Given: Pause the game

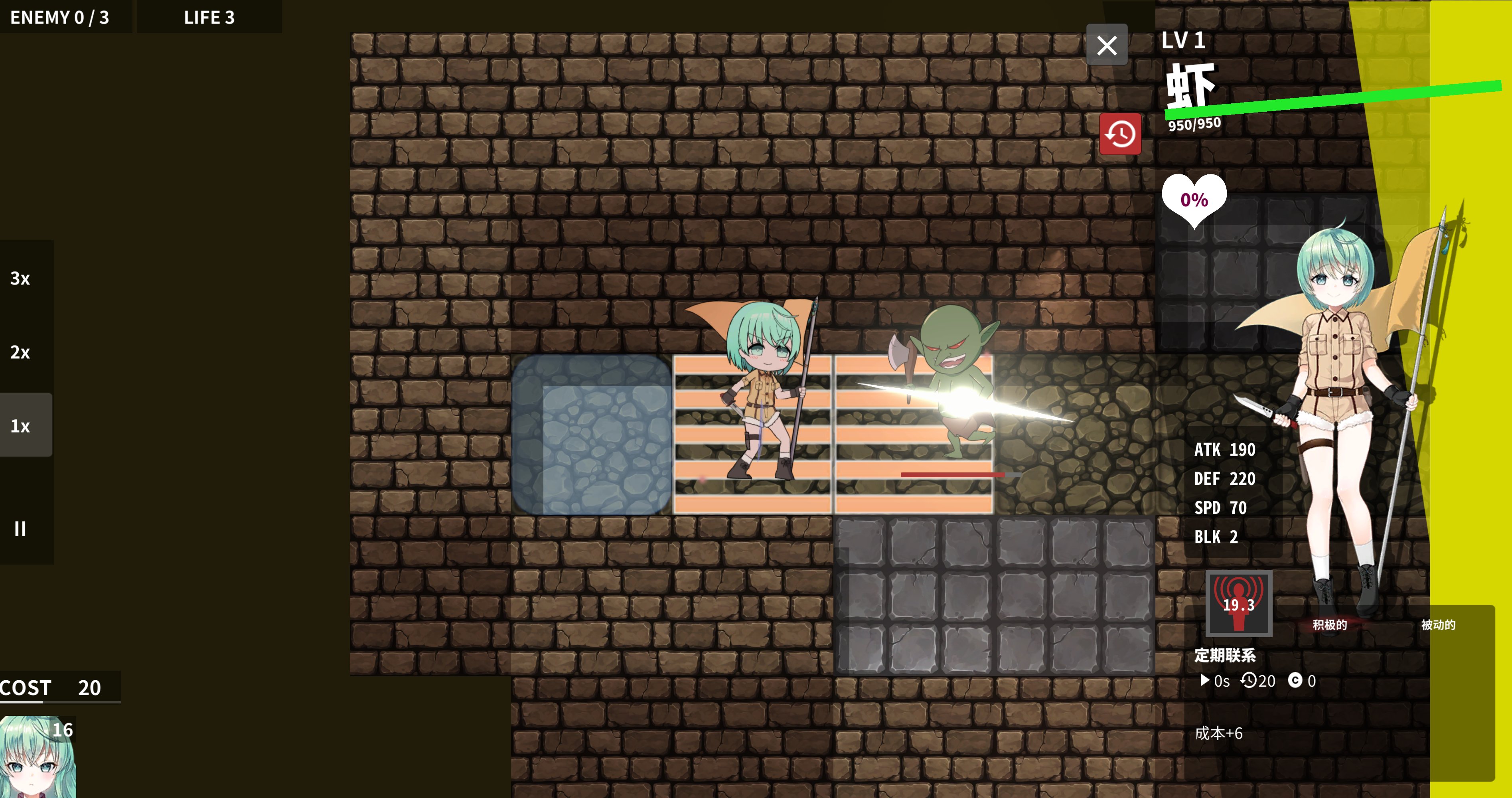Looking at the screenshot, I should click(20, 529).
